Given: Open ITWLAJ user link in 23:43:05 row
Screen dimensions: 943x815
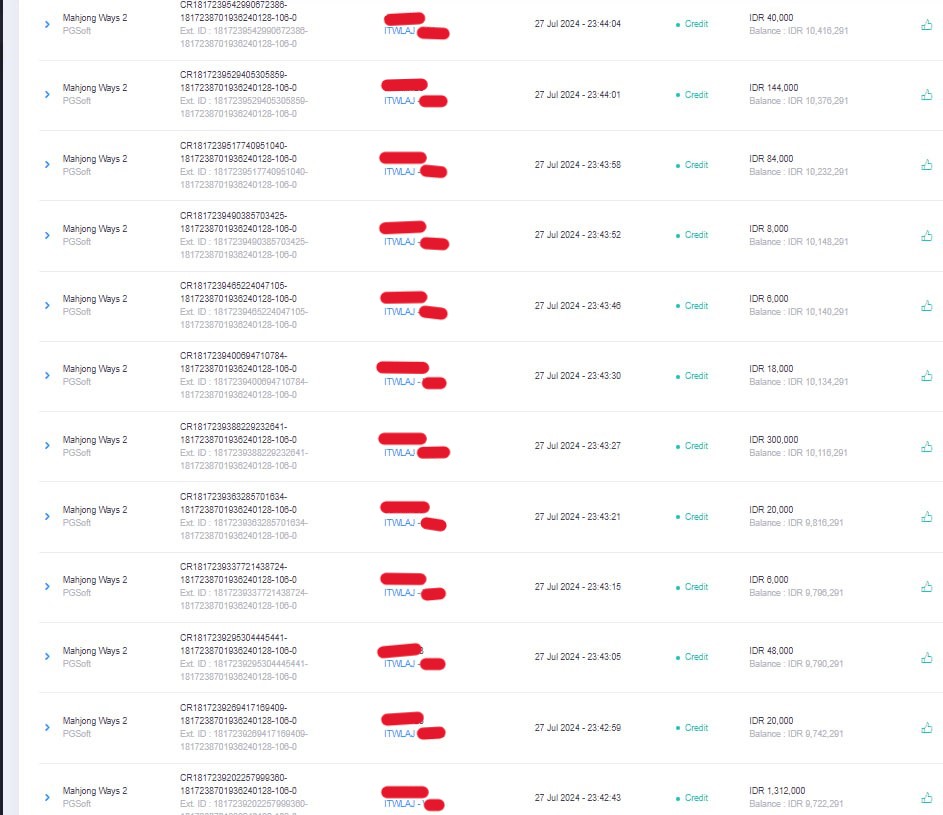Looking at the screenshot, I should 399,663.
